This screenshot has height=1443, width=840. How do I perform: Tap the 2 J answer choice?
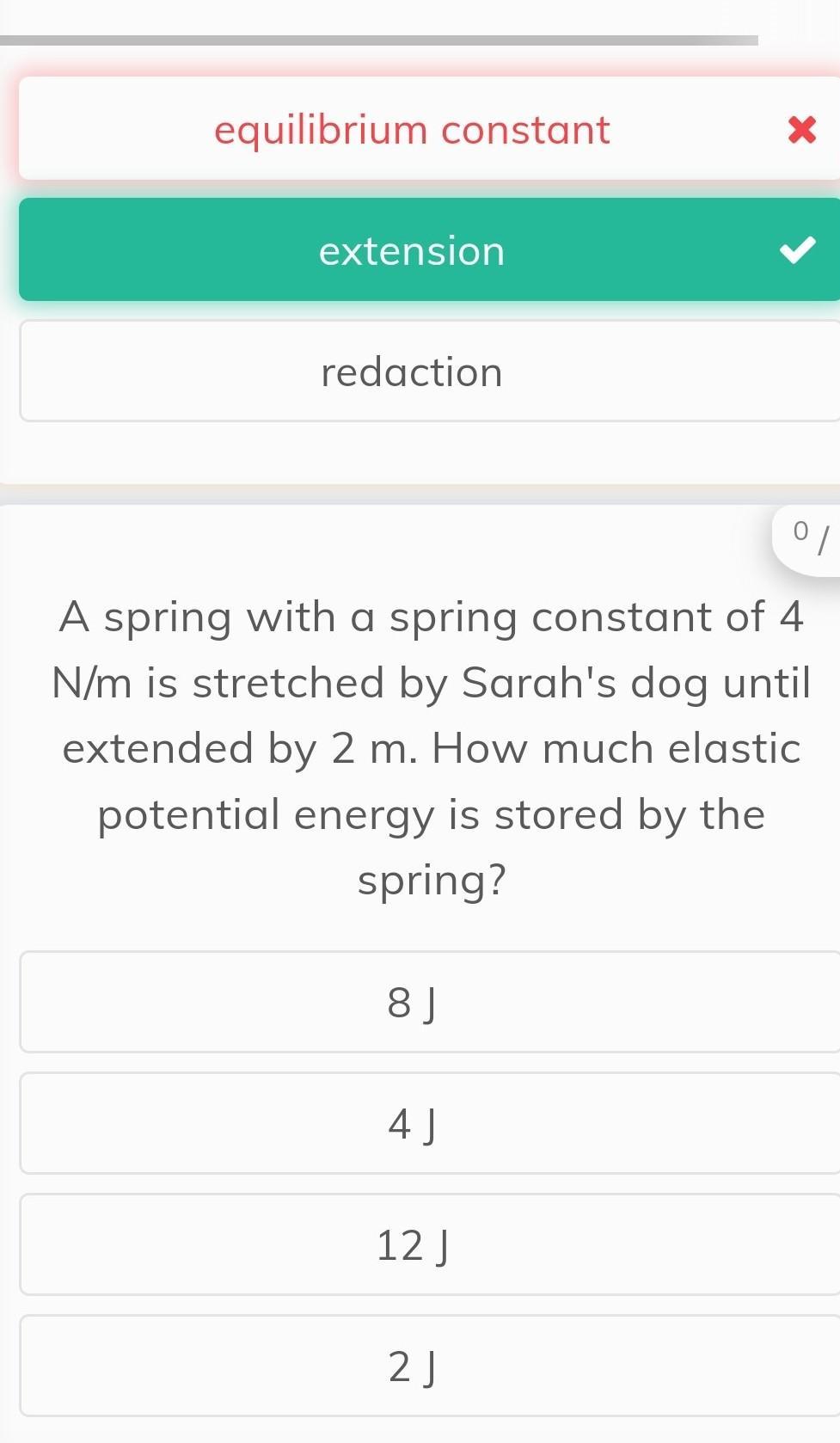point(413,1366)
